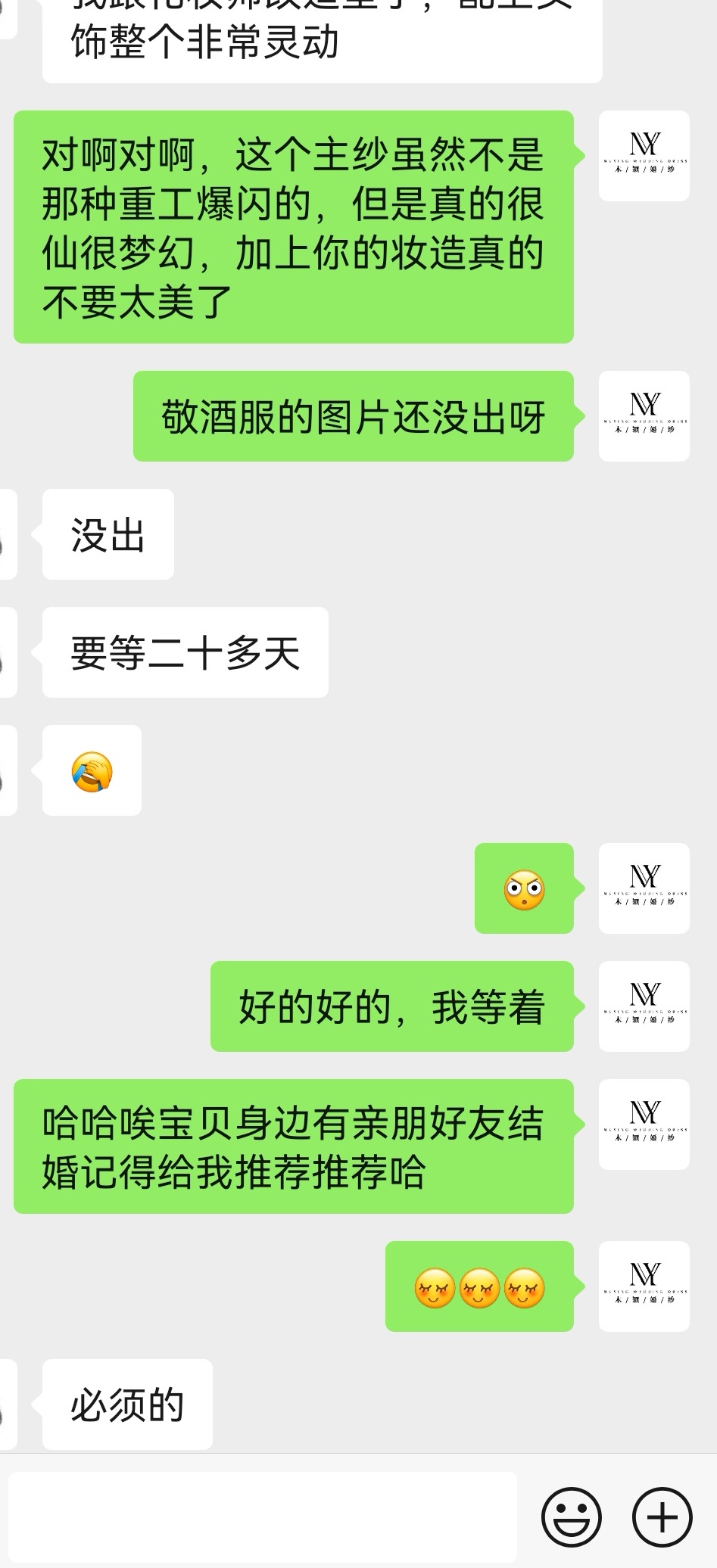Image resolution: width=717 pixels, height=1568 pixels.
Task: Tap the sender avatar beside 敬酒服的图片还没出呀
Action: tap(644, 416)
